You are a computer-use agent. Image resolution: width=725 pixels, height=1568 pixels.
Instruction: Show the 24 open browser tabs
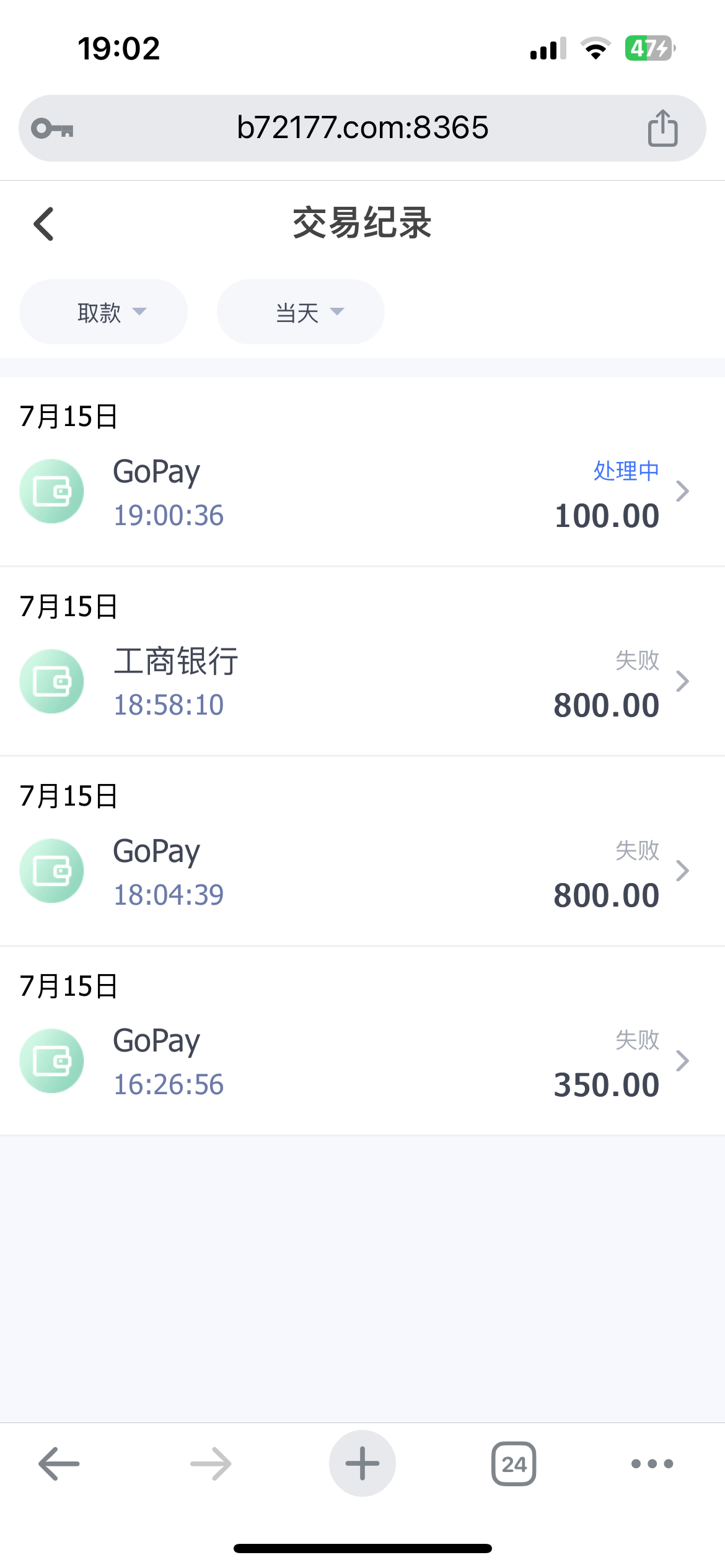514,1464
